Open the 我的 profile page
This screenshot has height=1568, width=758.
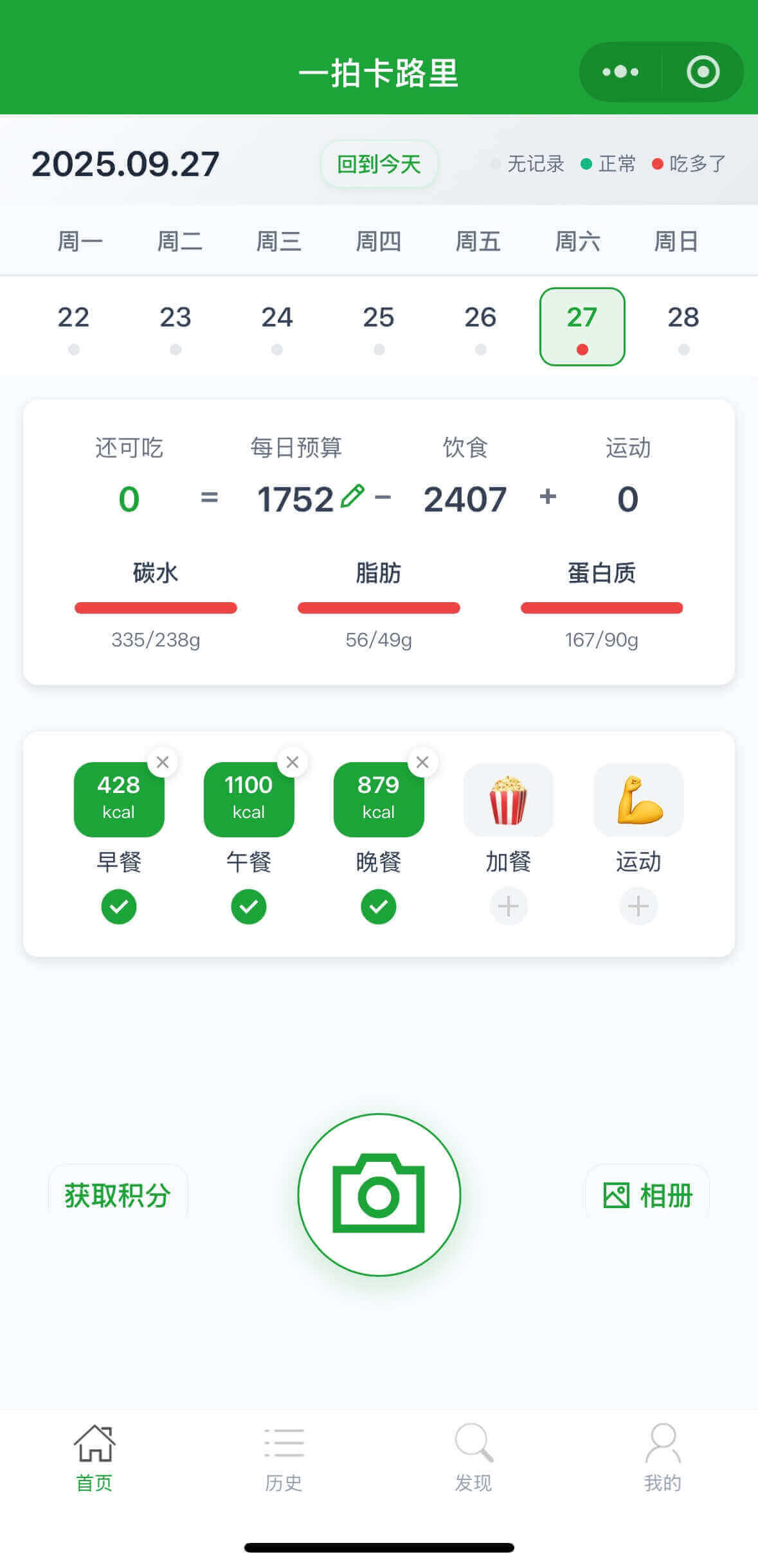tap(665, 1468)
